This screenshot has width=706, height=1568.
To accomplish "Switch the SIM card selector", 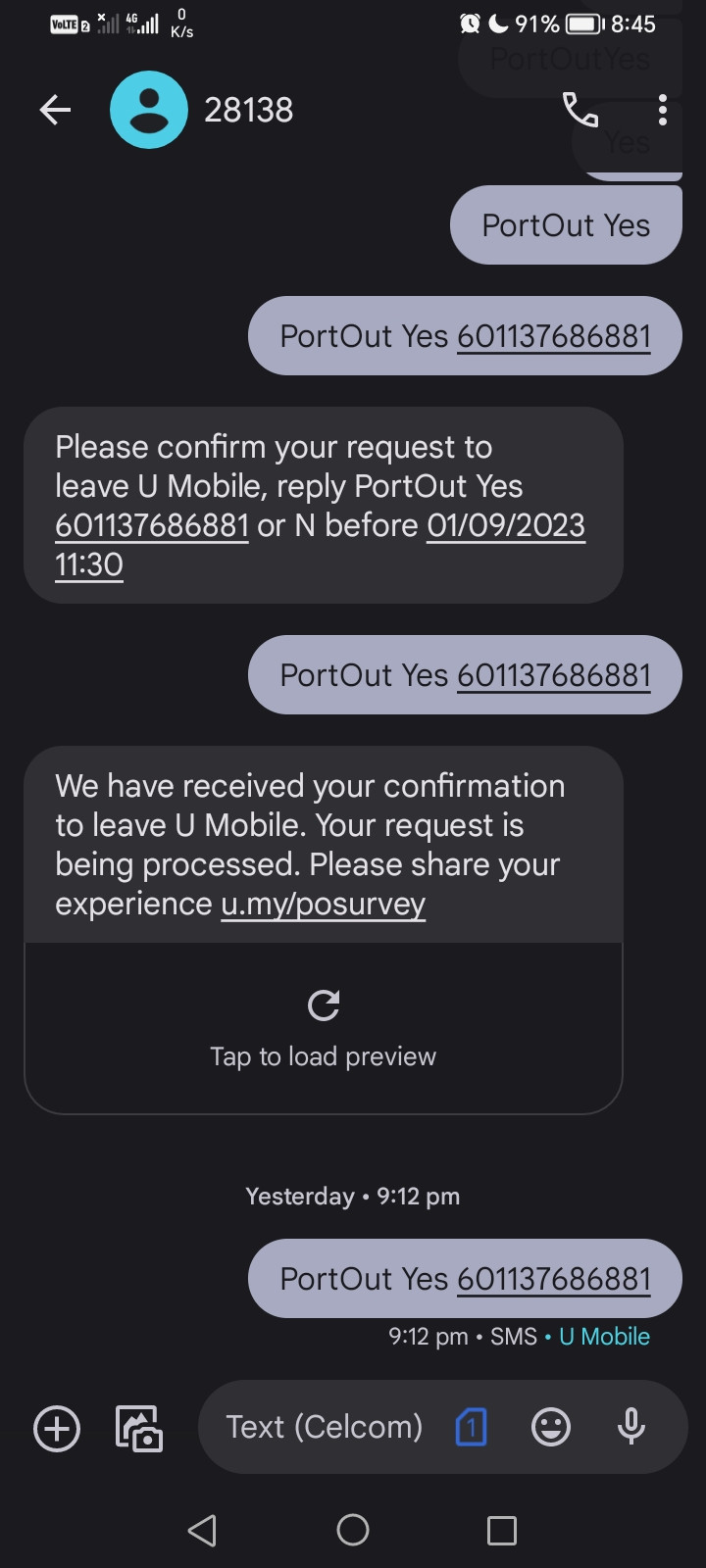I will click(472, 1427).
